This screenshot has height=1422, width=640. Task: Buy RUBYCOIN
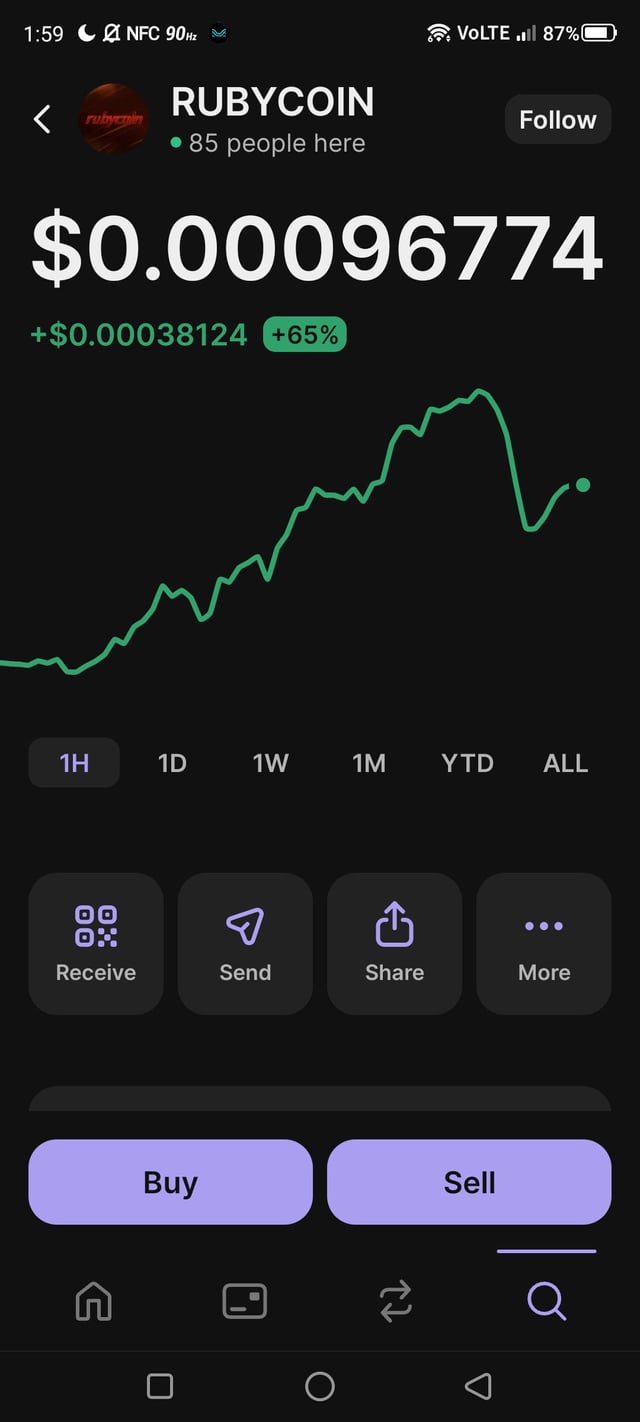point(170,1182)
